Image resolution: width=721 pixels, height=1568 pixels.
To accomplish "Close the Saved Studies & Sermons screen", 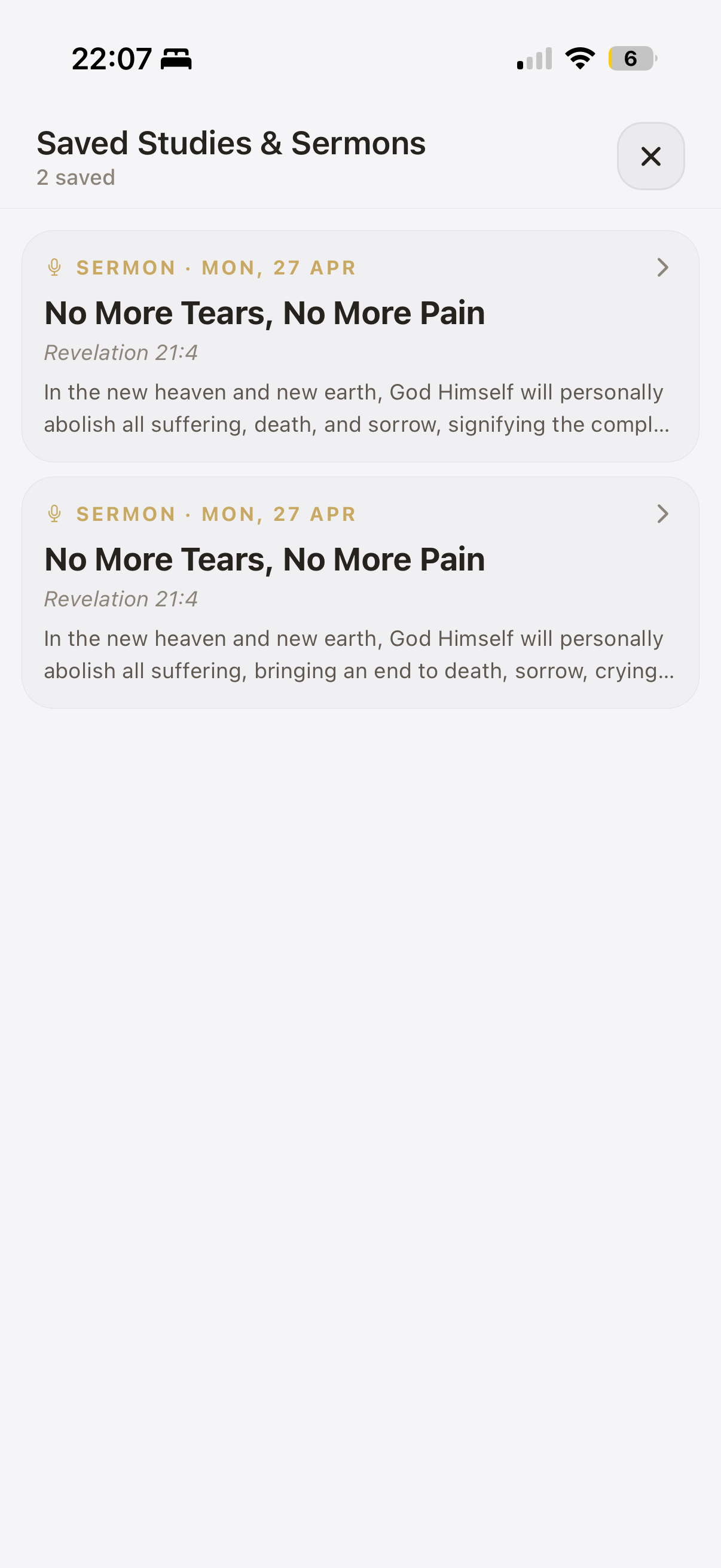I will pyautogui.click(x=650, y=157).
